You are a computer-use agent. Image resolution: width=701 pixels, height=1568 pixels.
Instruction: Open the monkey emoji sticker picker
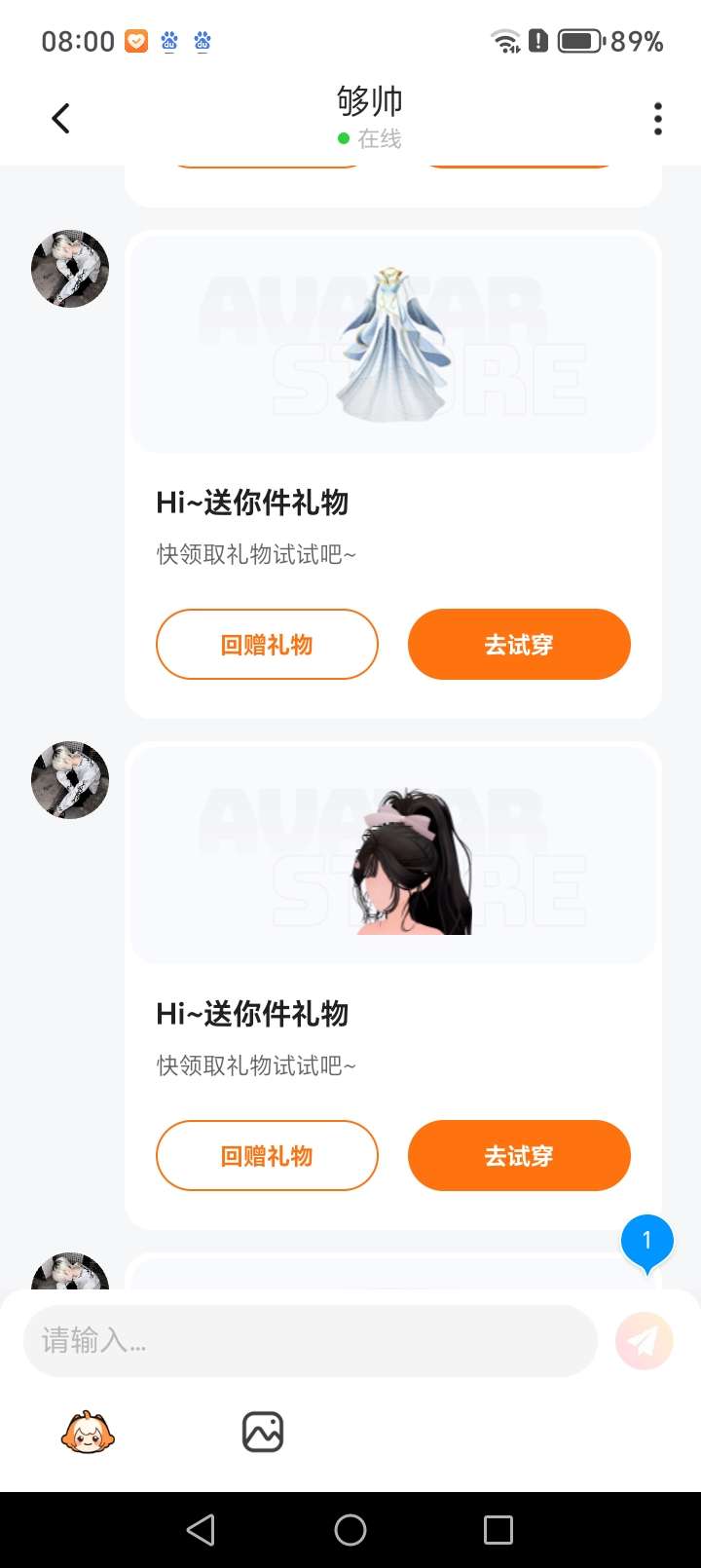click(x=88, y=1433)
